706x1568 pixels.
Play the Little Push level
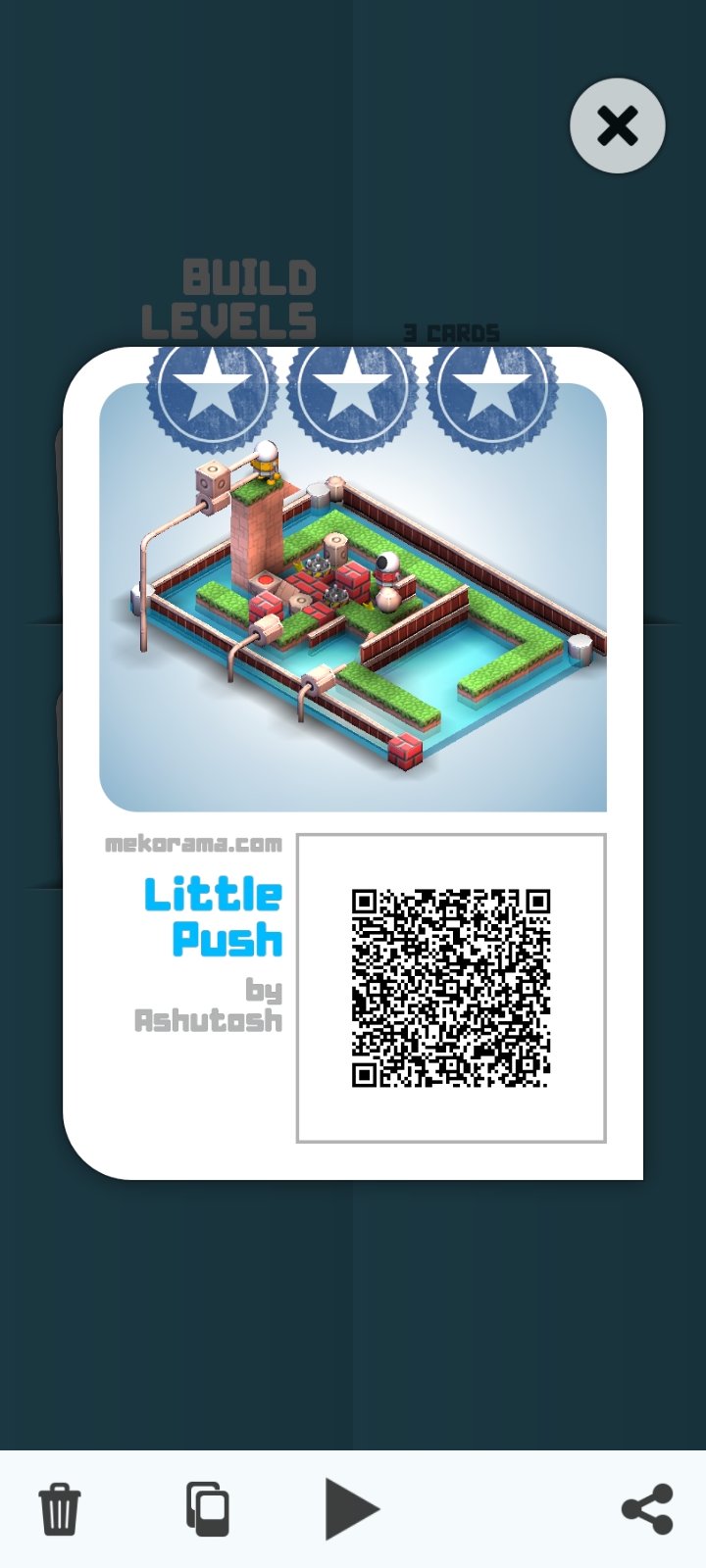(x=351, y=1509)
